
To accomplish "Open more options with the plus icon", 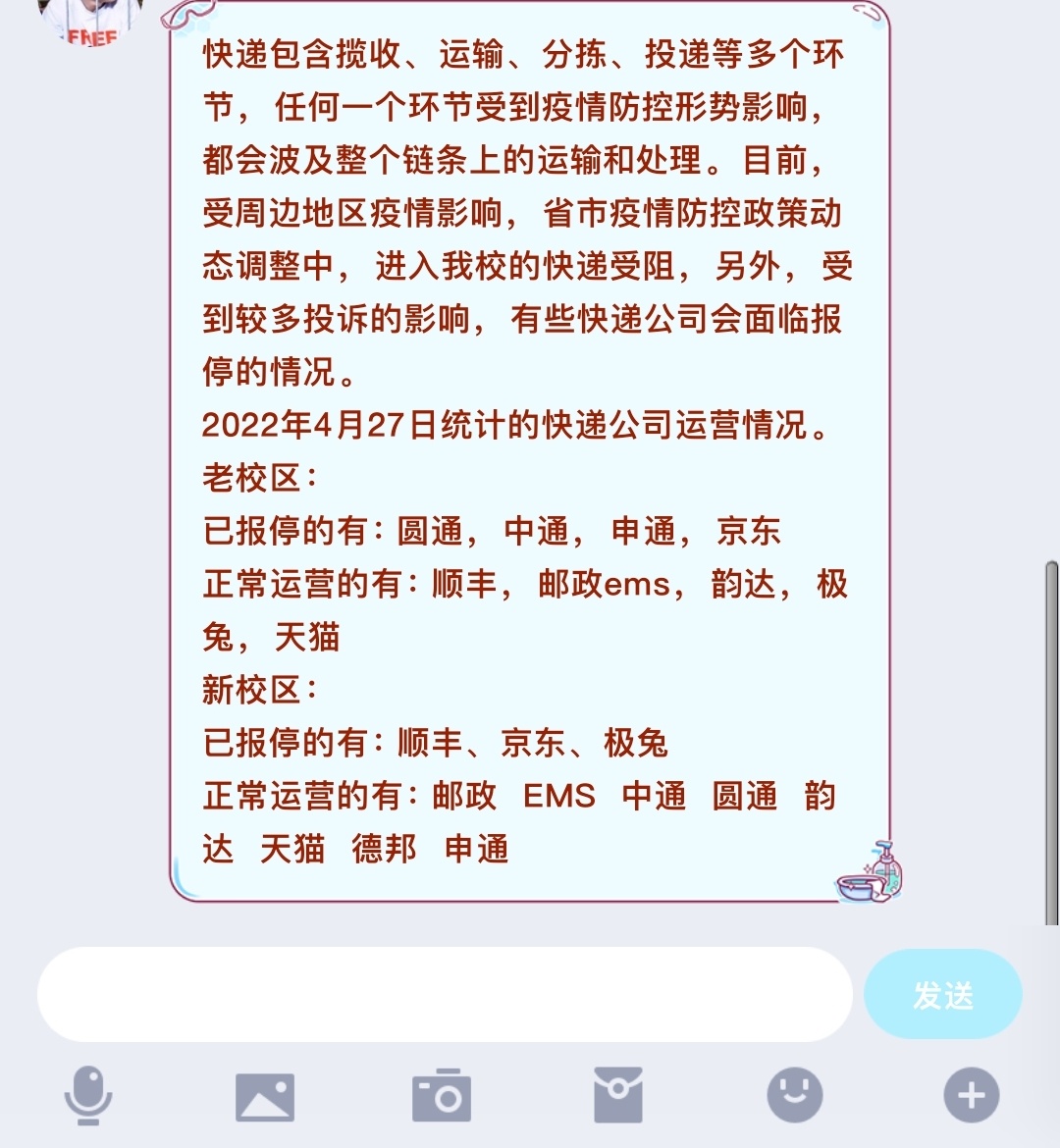I will pos(971,1095).
